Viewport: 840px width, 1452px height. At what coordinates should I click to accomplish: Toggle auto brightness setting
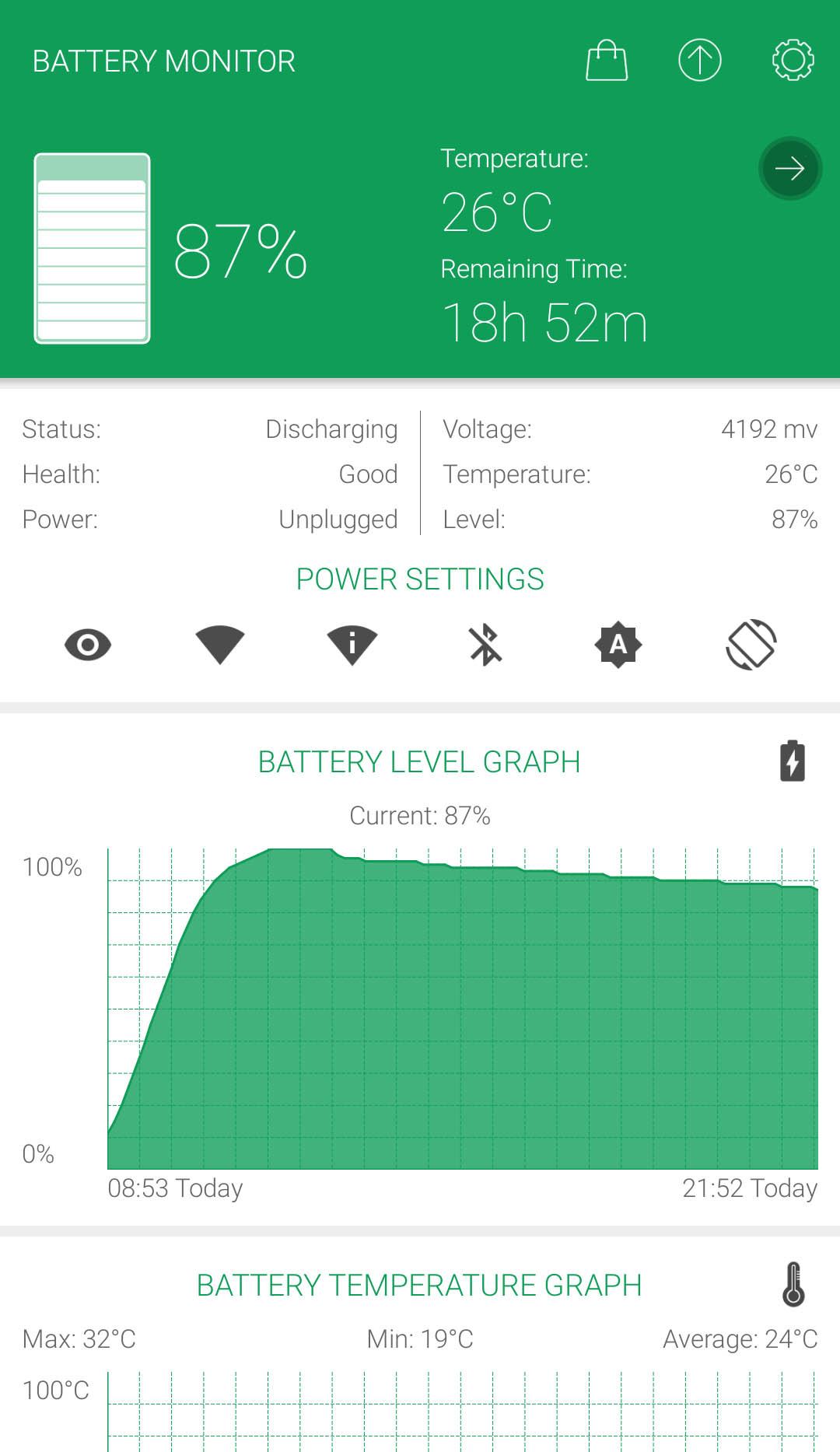pyautogui.click(x=618, y=645)
